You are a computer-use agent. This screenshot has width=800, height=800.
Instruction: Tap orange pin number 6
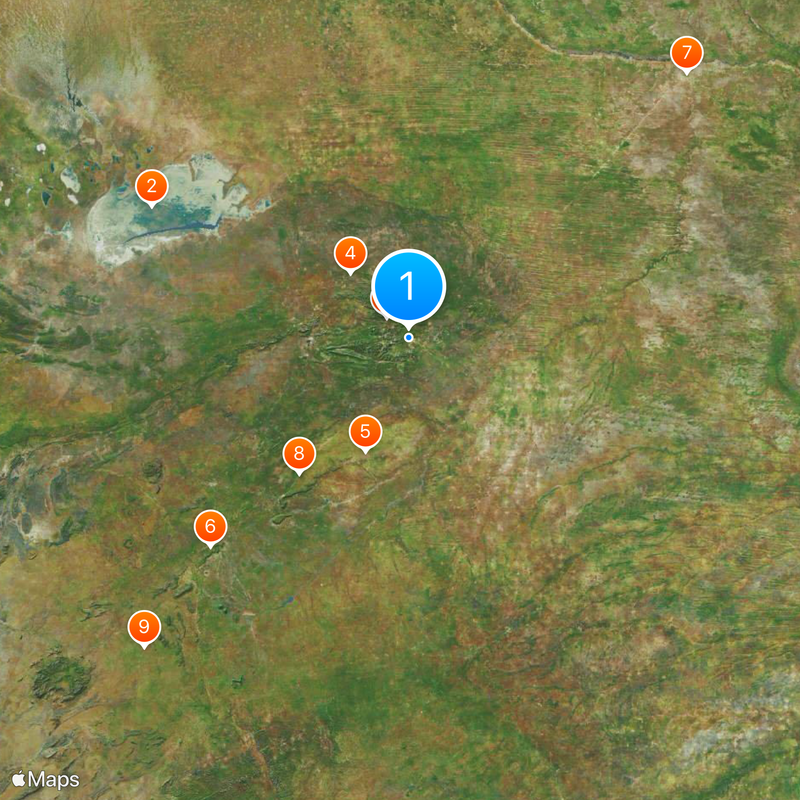(x=210, y=526)
